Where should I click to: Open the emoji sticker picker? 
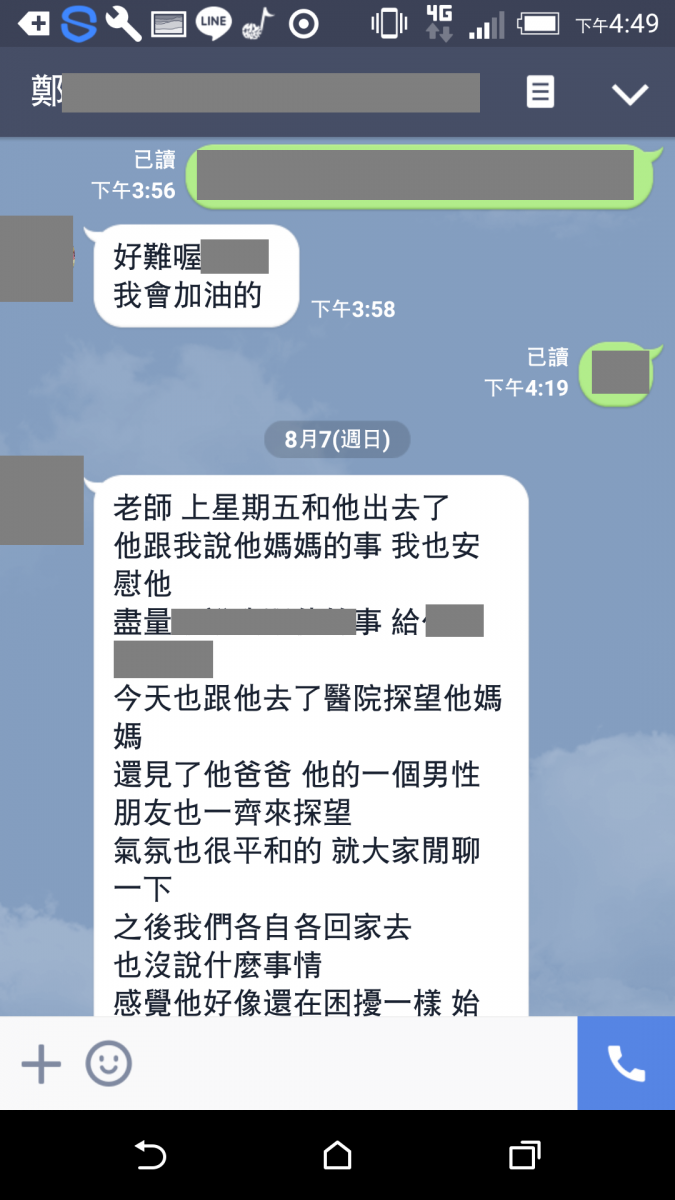click(x=108, y=1064)
